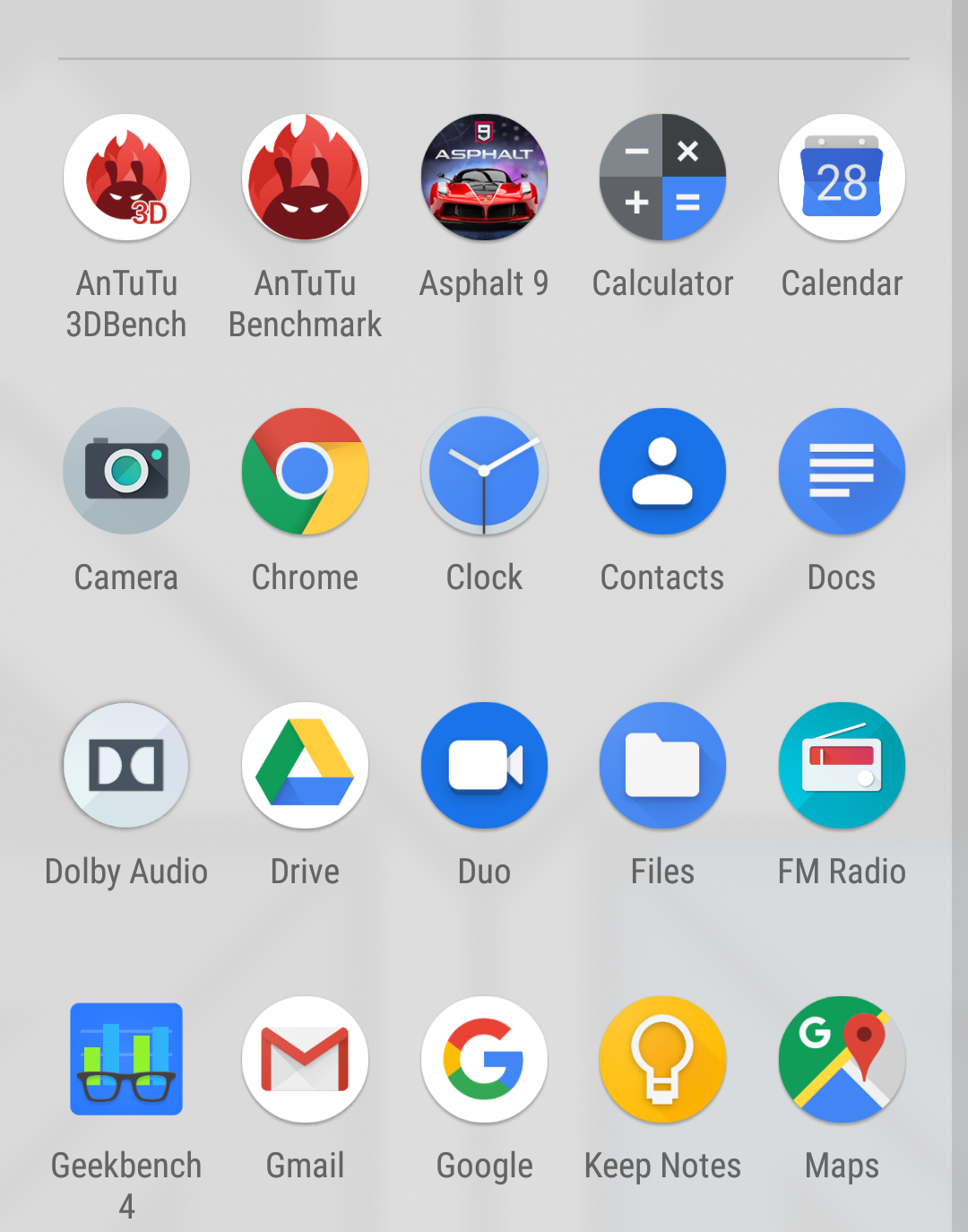Open the AnTuTu 3DBench app

click(x=126, y=178)
